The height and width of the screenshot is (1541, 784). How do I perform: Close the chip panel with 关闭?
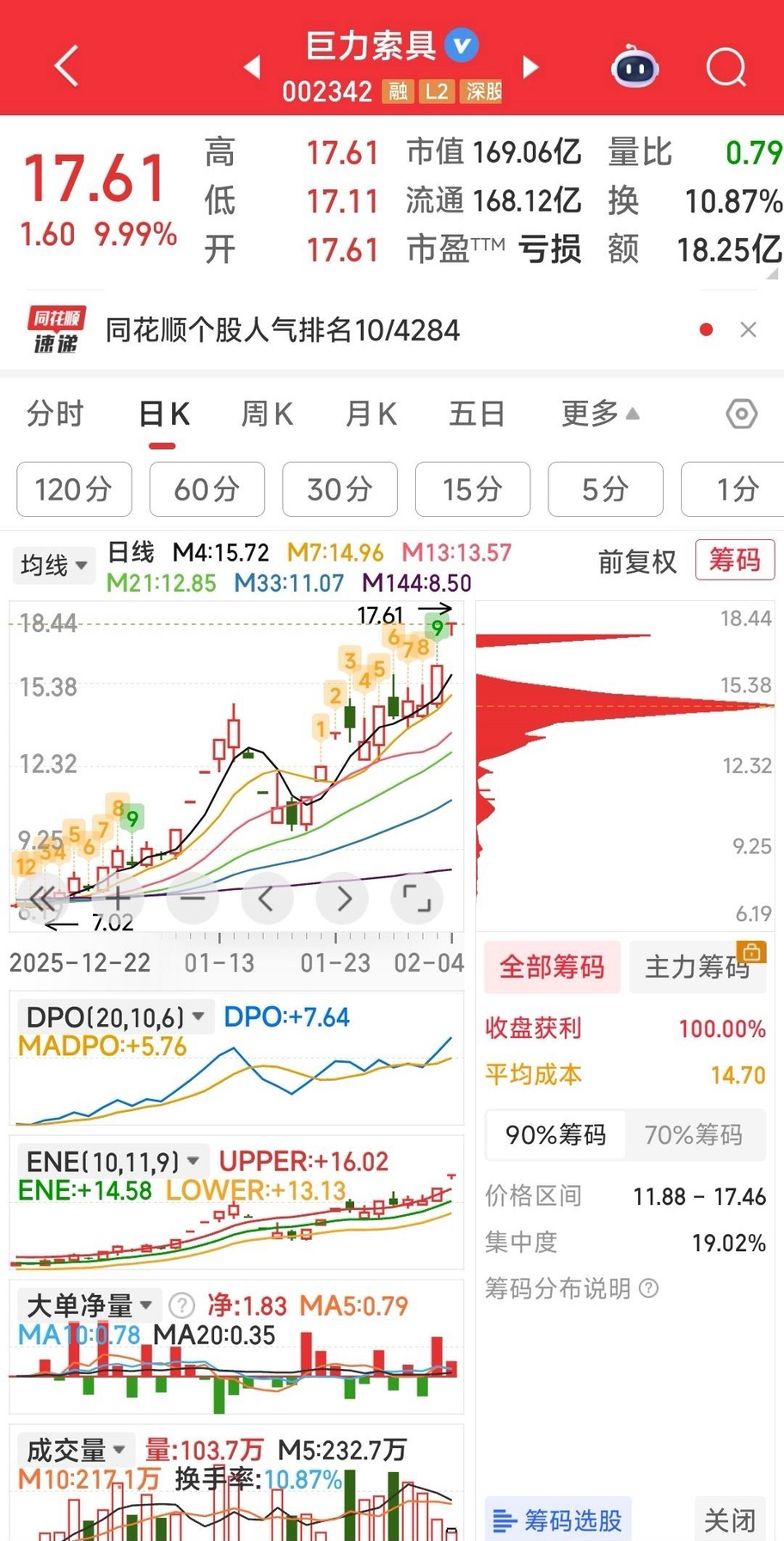click(730, 1520)
